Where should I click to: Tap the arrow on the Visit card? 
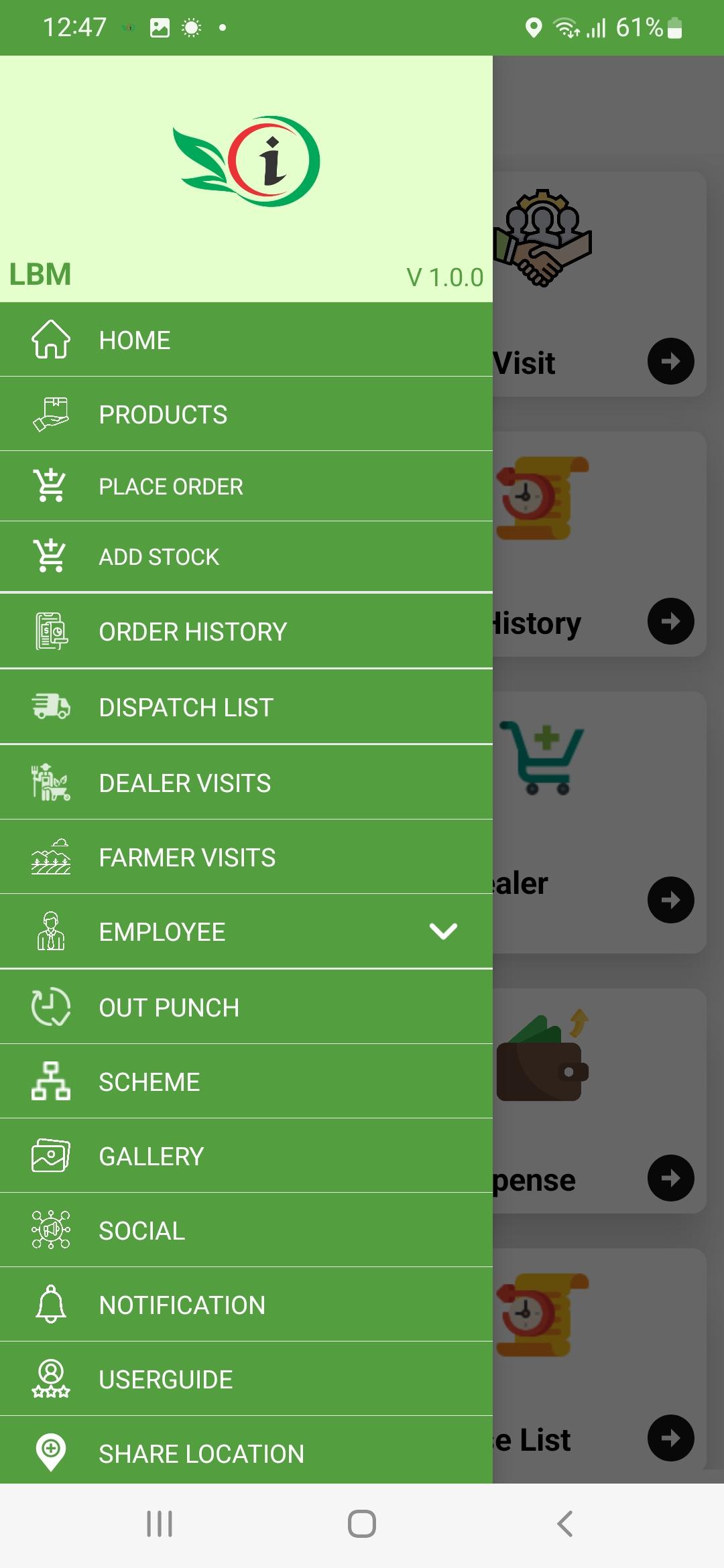click(670, 361)
